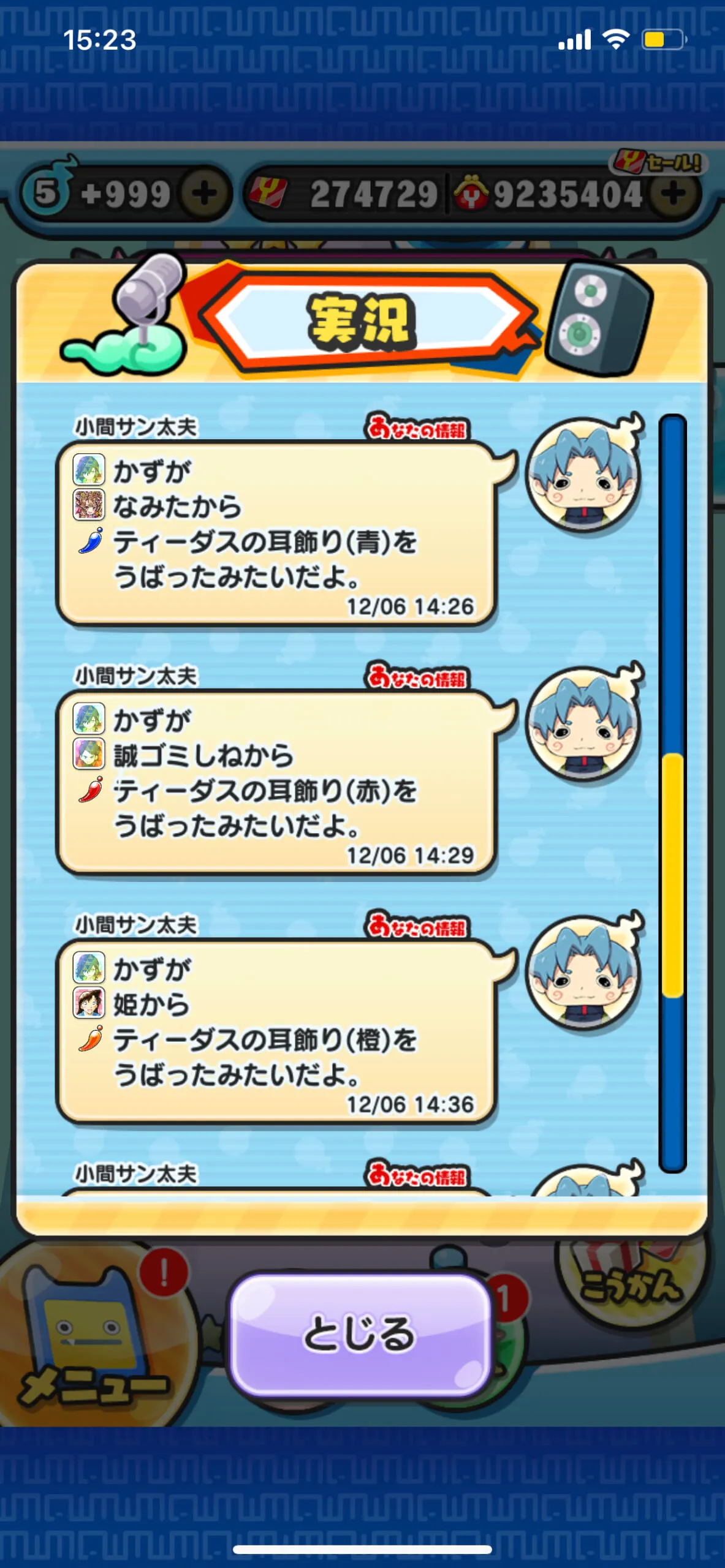Close the 実況 dialog with とじる
725x1568 pixels.
(360, 1335)
